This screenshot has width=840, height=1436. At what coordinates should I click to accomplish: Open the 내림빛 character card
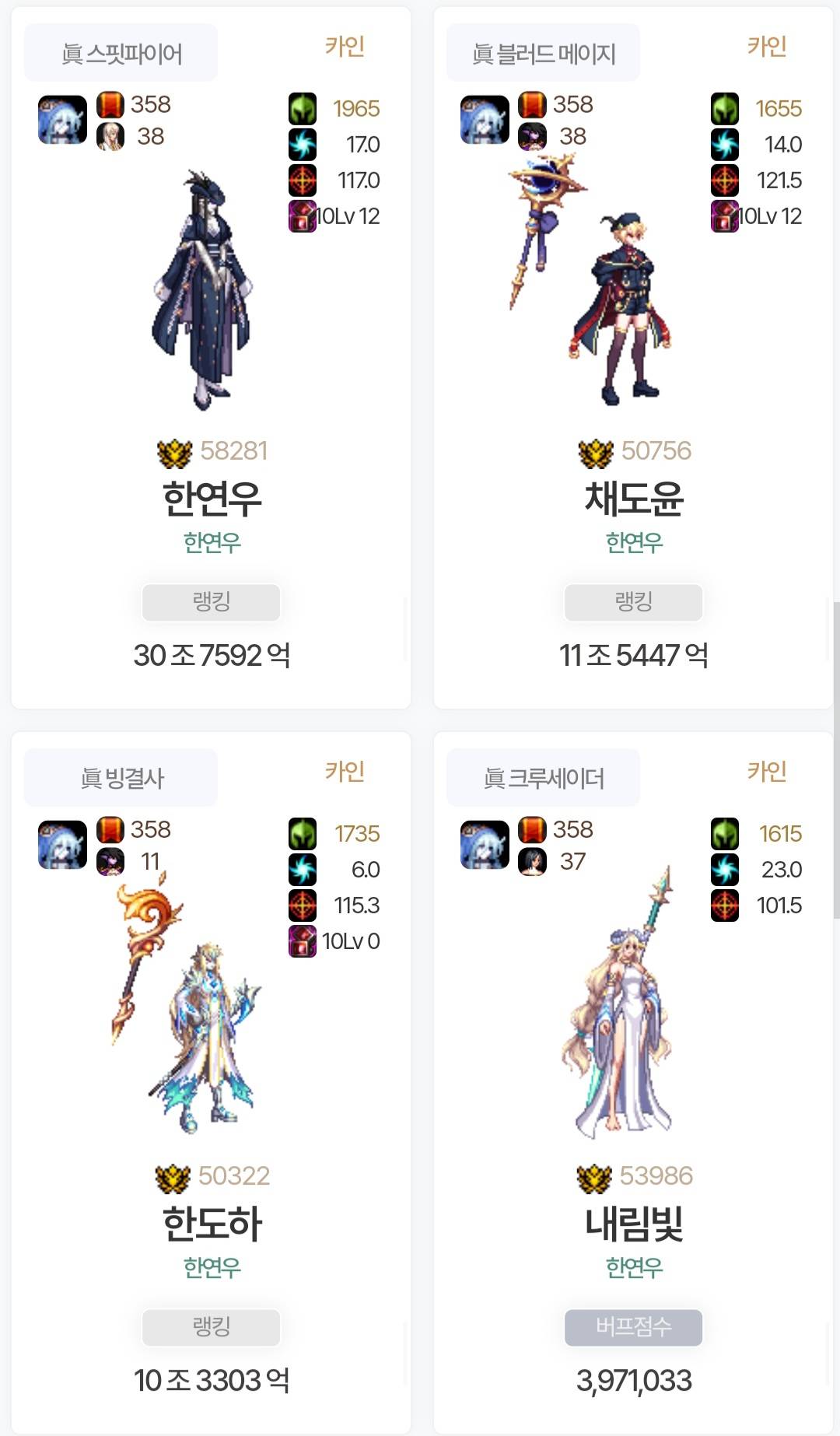(x=634, y=1224)
